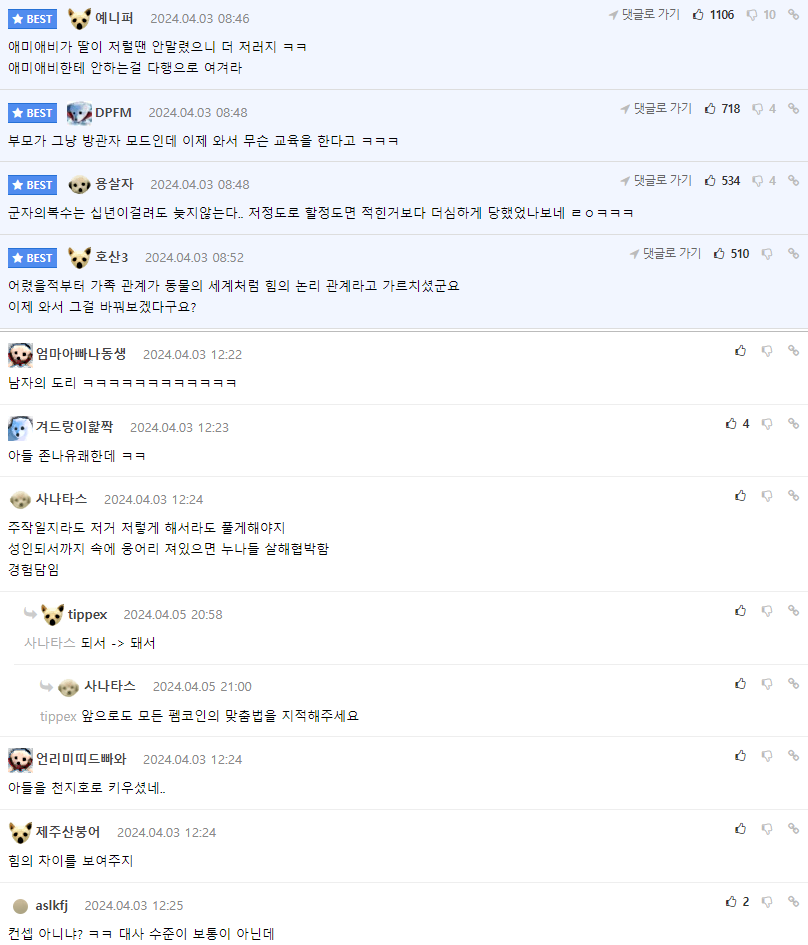Like tippex's reply to 사나타스
808x945 pixels.
click(x=740, y=610)
